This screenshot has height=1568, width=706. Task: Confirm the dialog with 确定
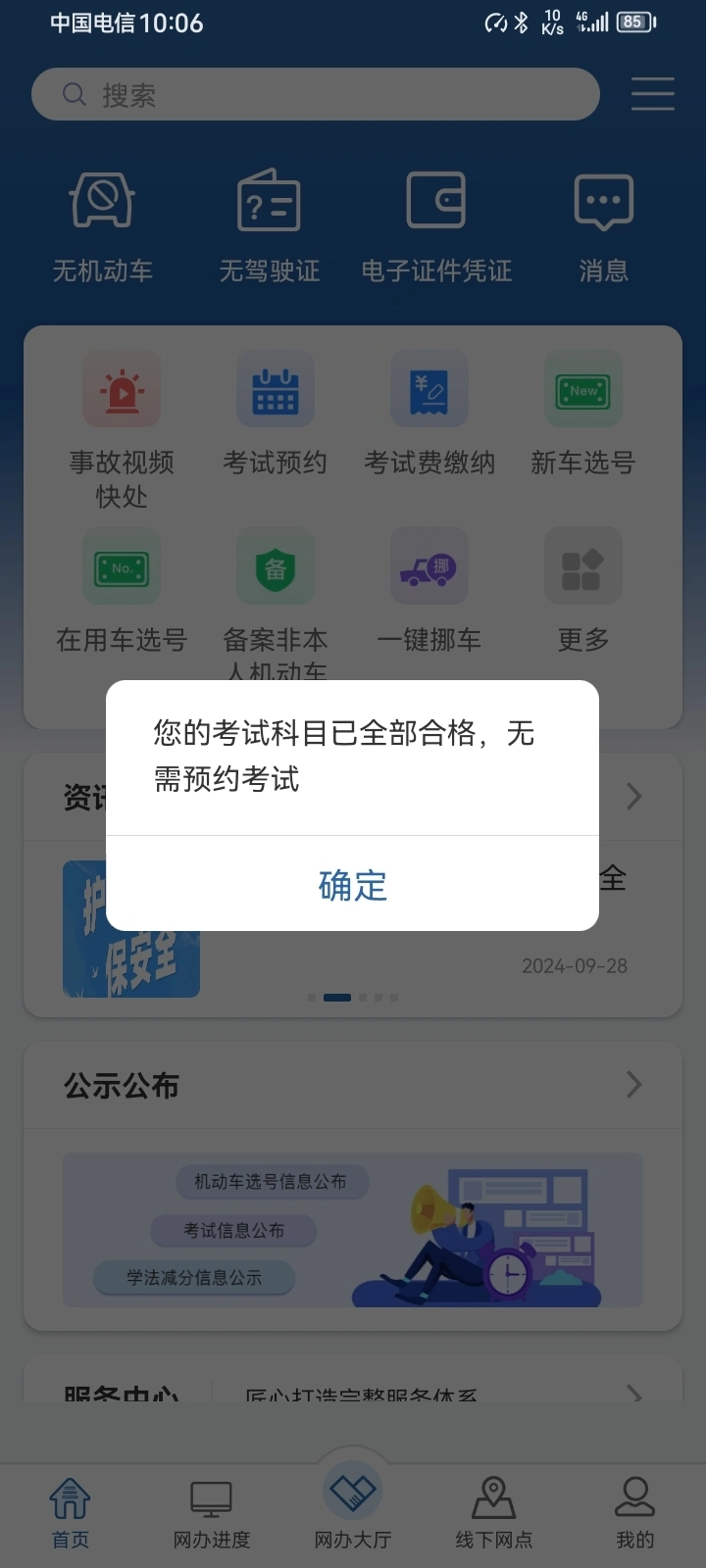coord(352,884)
